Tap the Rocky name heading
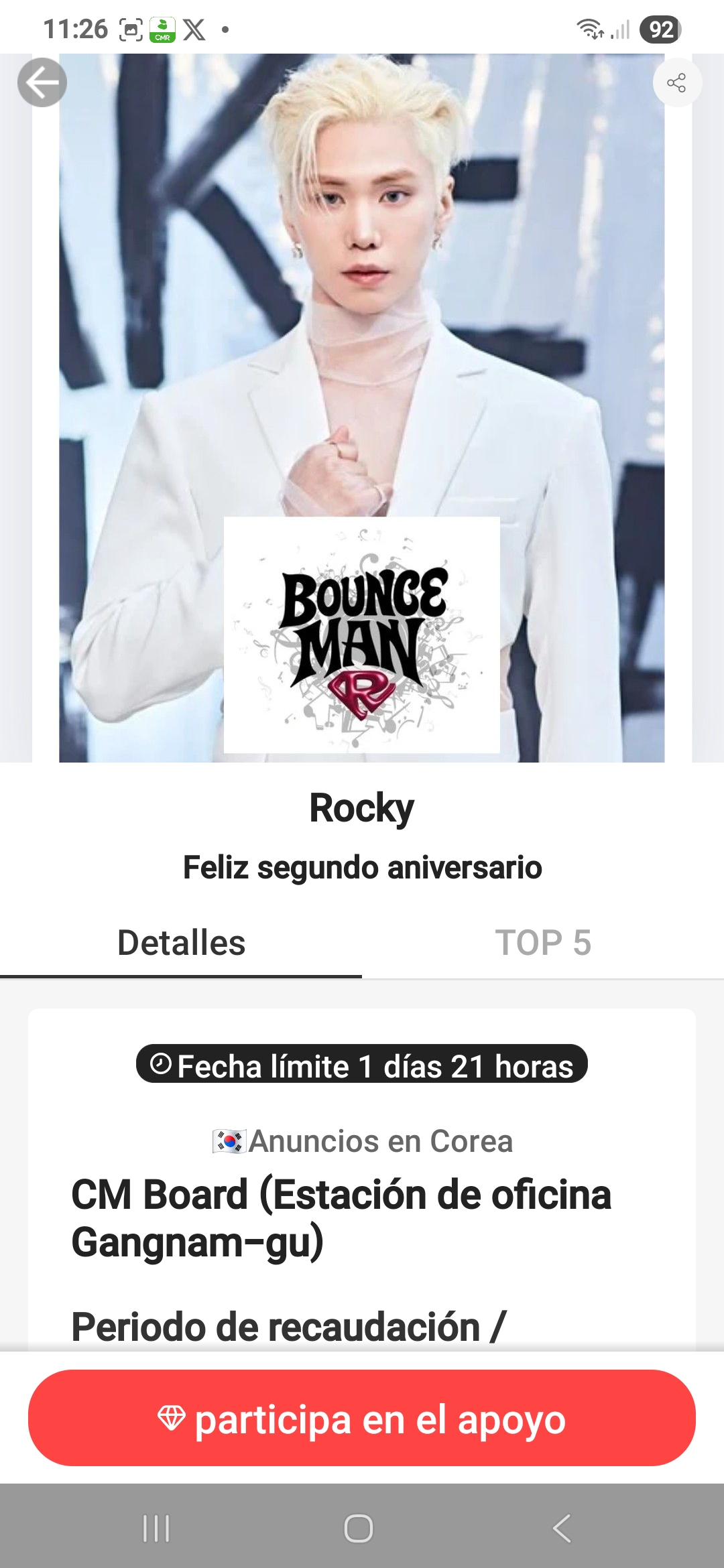The height and width of the screenshot is (1568, 724). (362, 808)
